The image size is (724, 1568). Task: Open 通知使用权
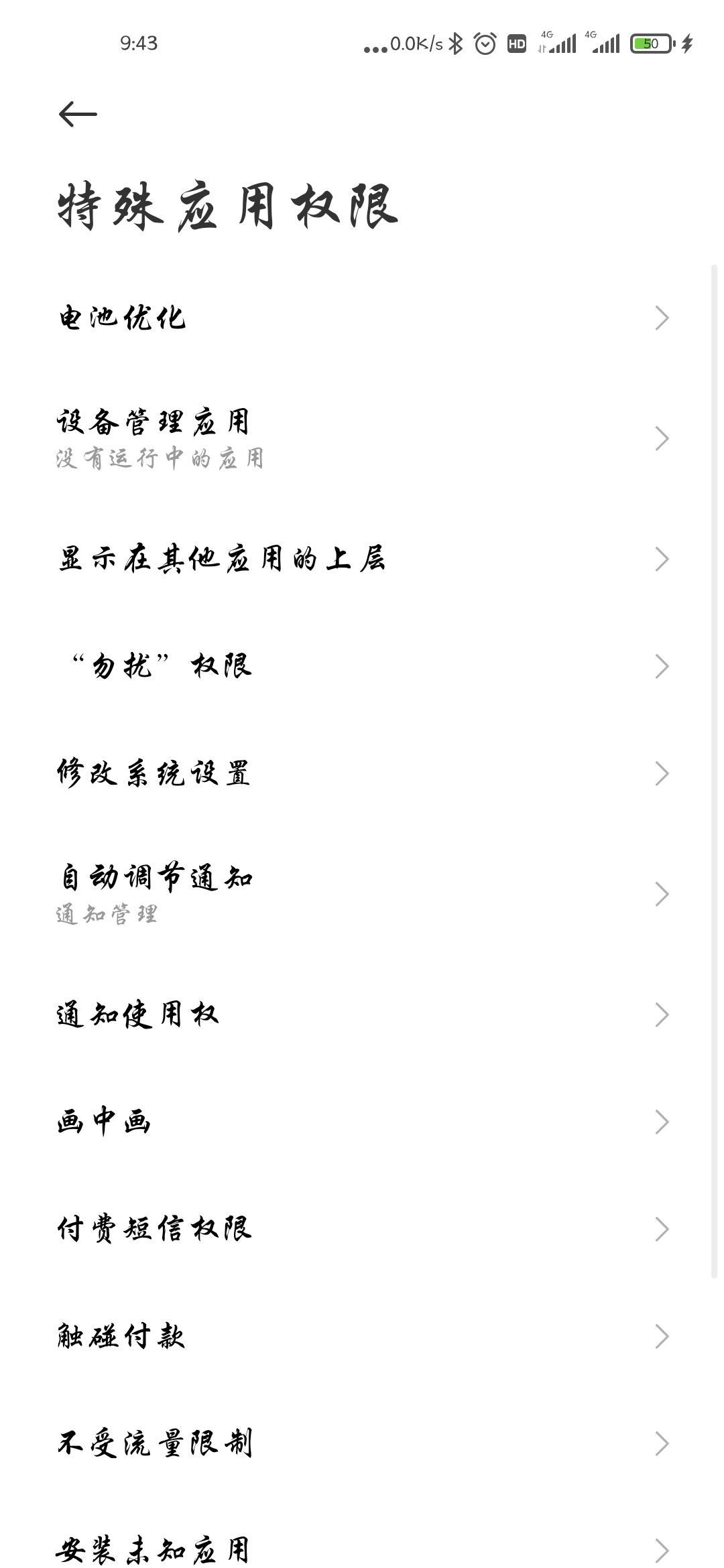pos(362,1015)
